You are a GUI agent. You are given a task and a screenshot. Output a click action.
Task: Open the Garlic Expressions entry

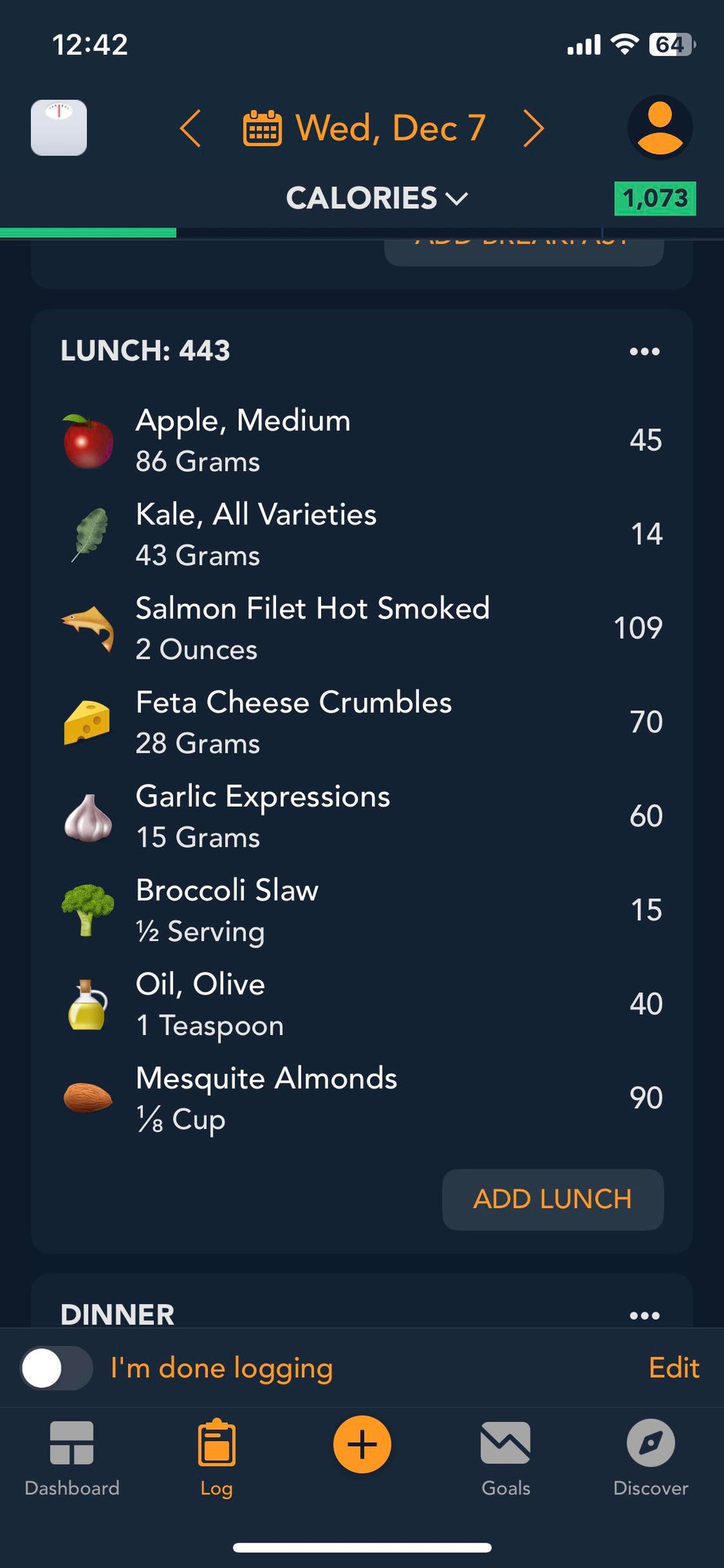362,816
